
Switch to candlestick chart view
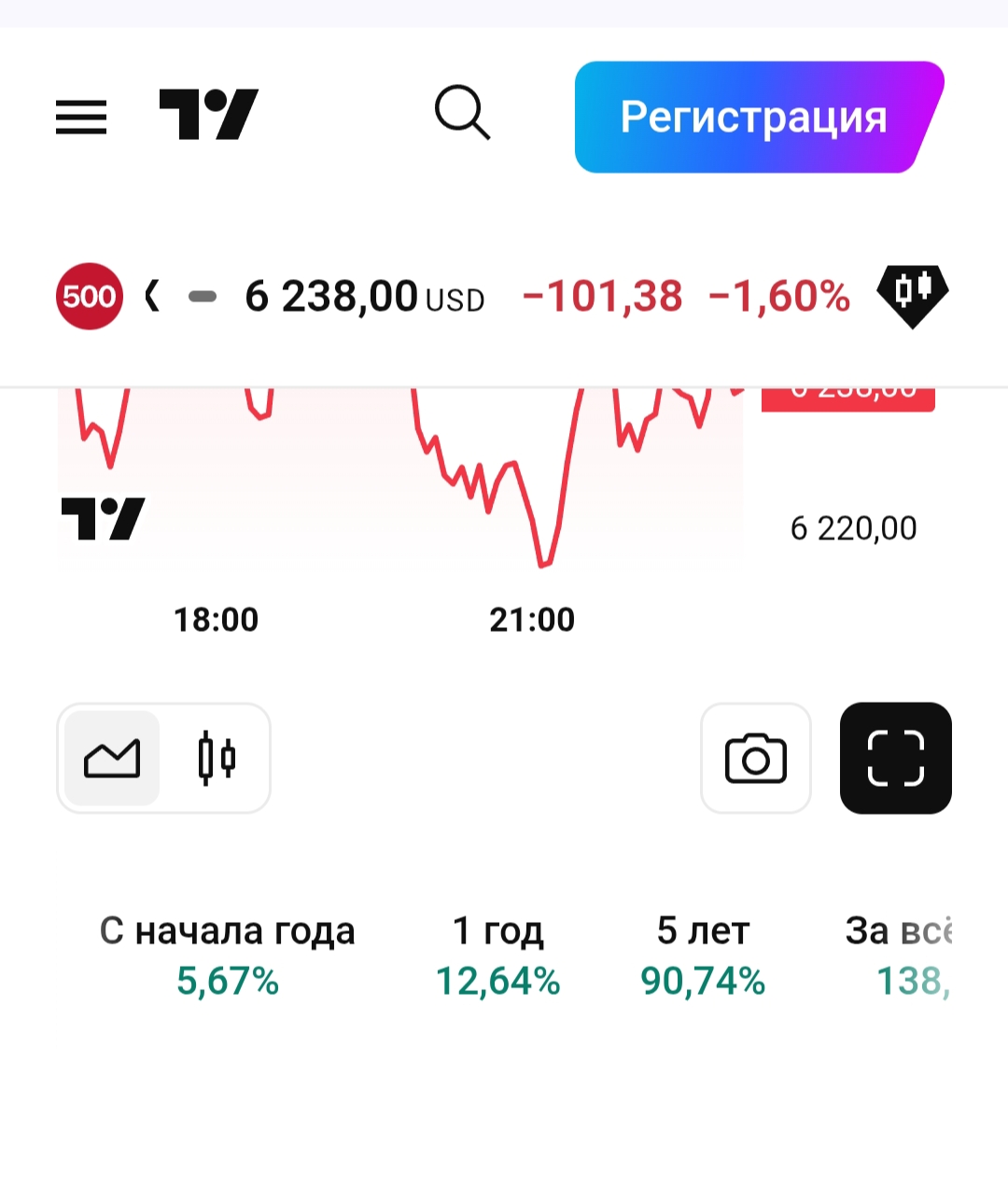tap(217, 758)
